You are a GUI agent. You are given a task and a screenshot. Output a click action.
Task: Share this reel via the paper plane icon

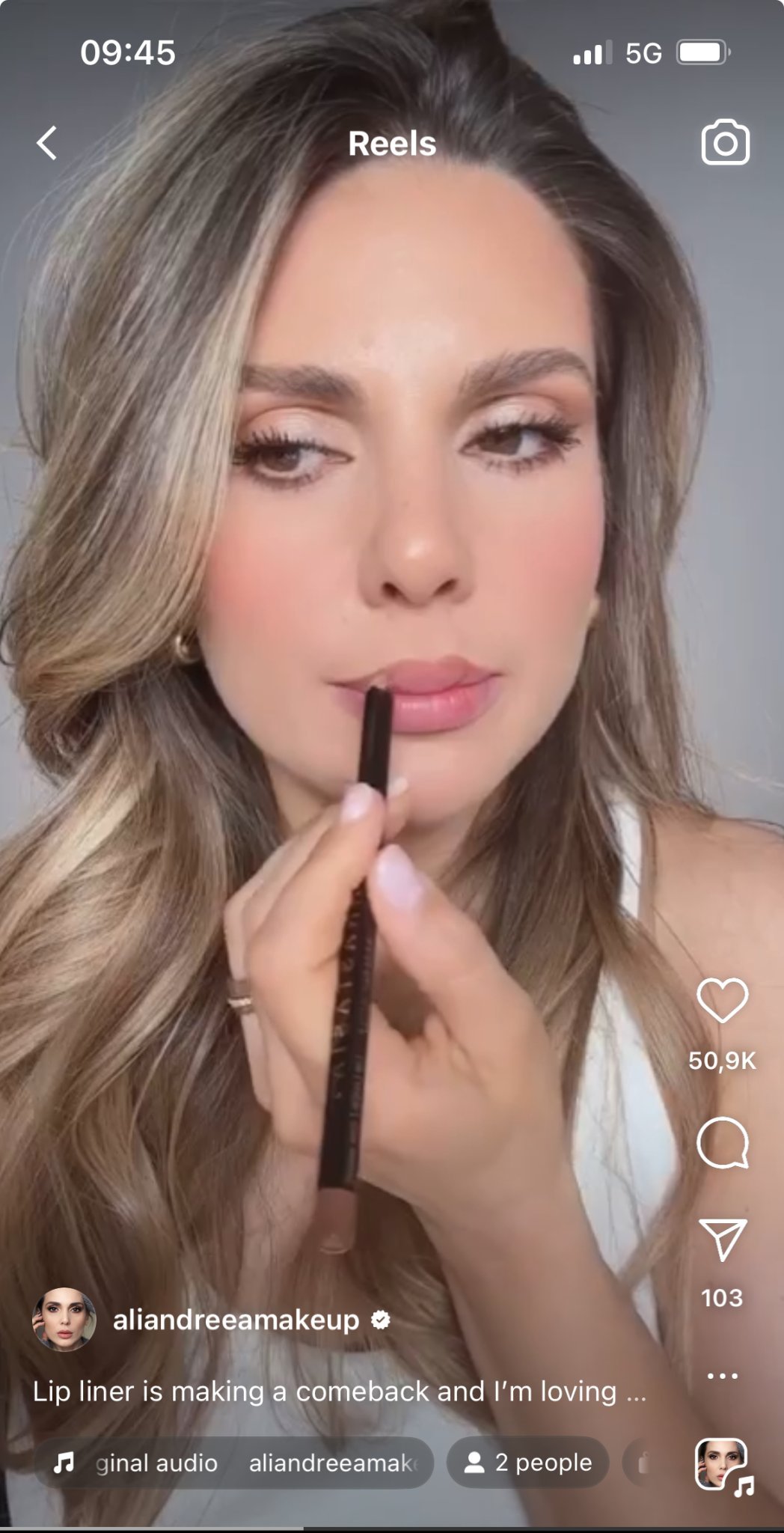click(x=722, y=1240)
